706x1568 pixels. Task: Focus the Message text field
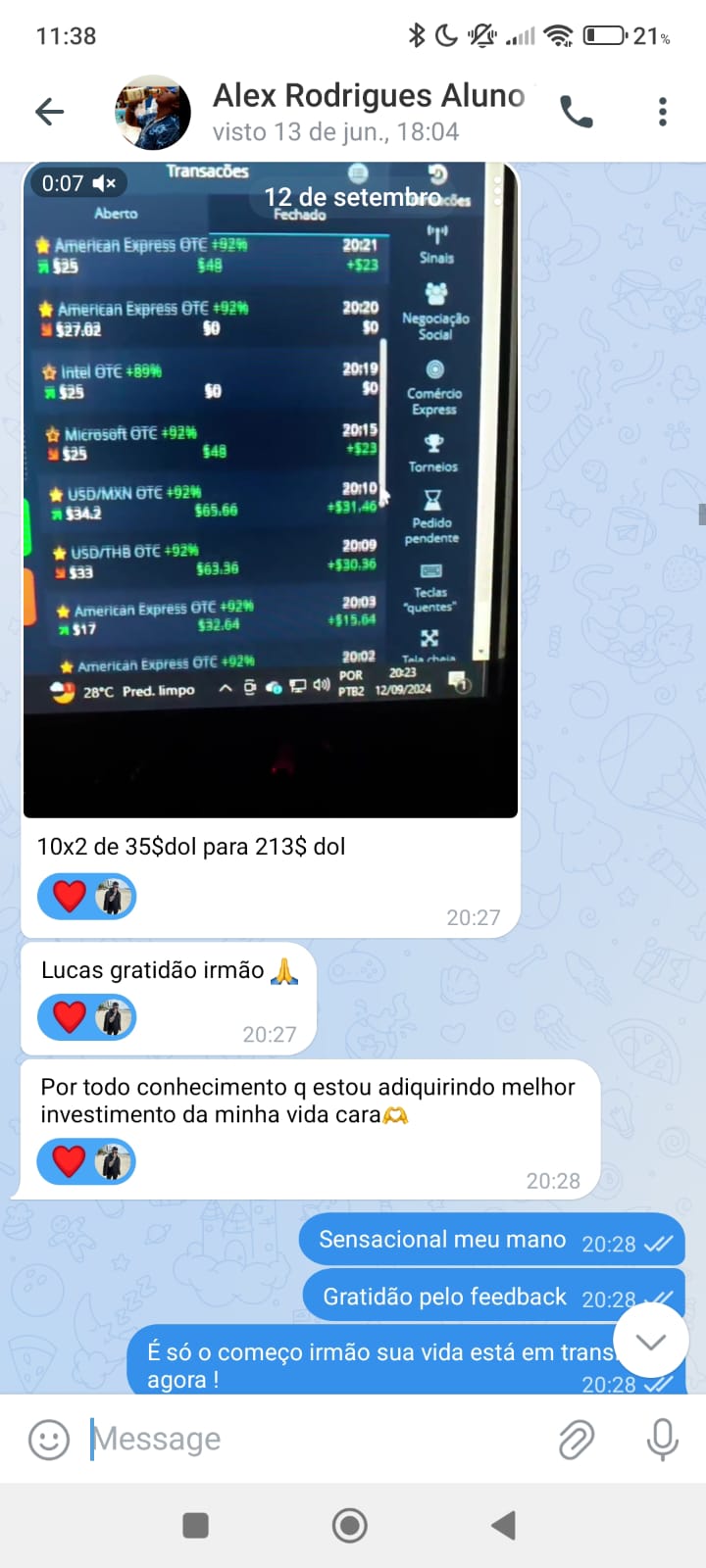pos(314,1440)
